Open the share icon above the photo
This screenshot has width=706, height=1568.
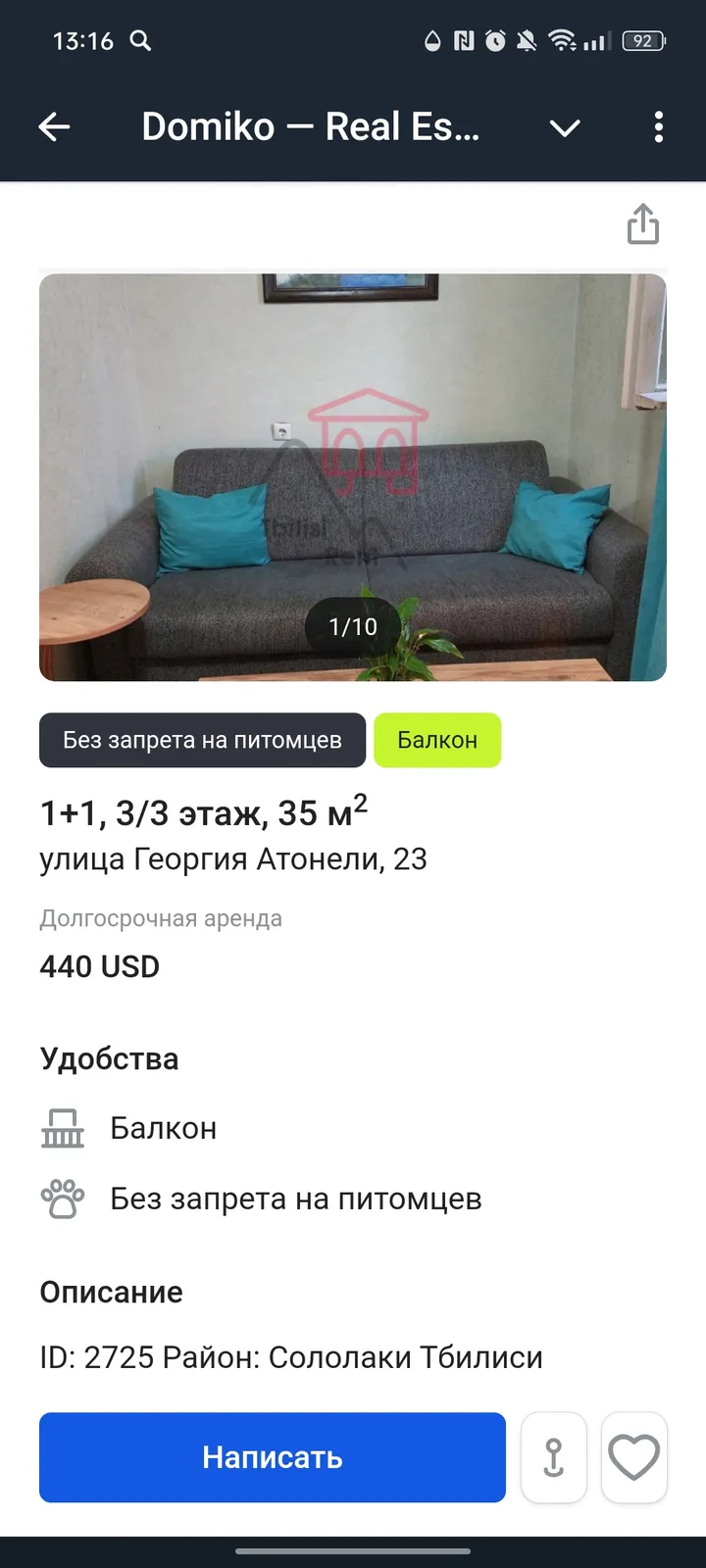[x=643, y=223]
